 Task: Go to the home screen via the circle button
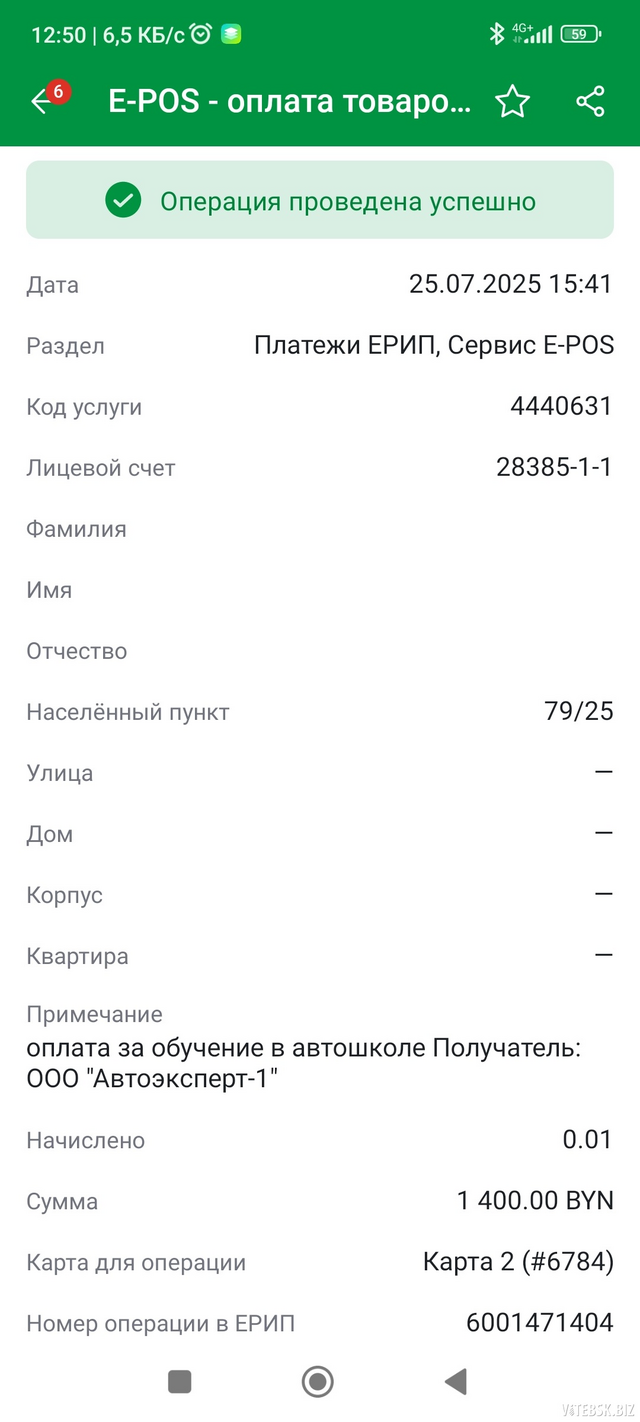pos(318,1382)
